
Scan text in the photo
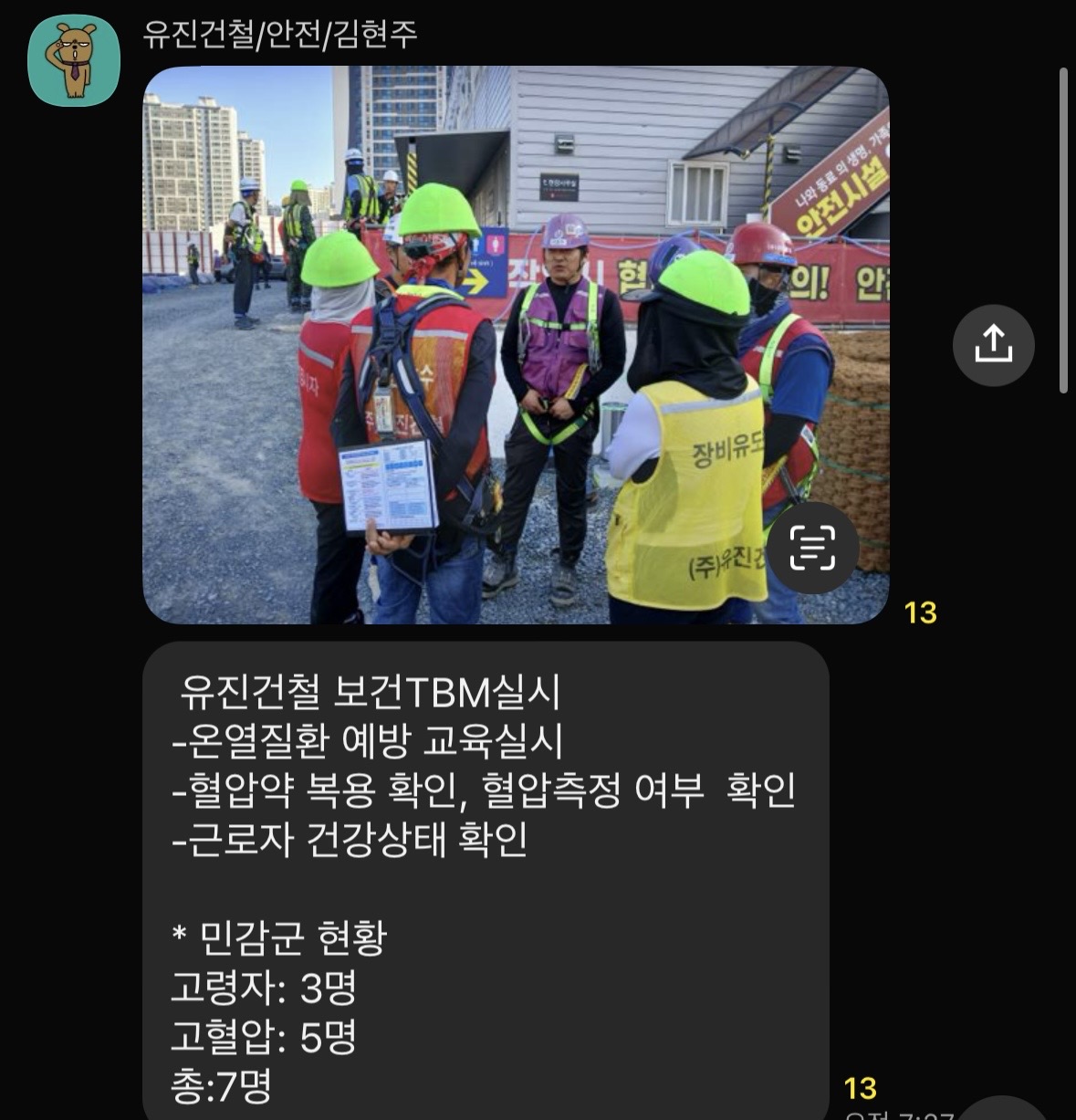click(811, 548)
